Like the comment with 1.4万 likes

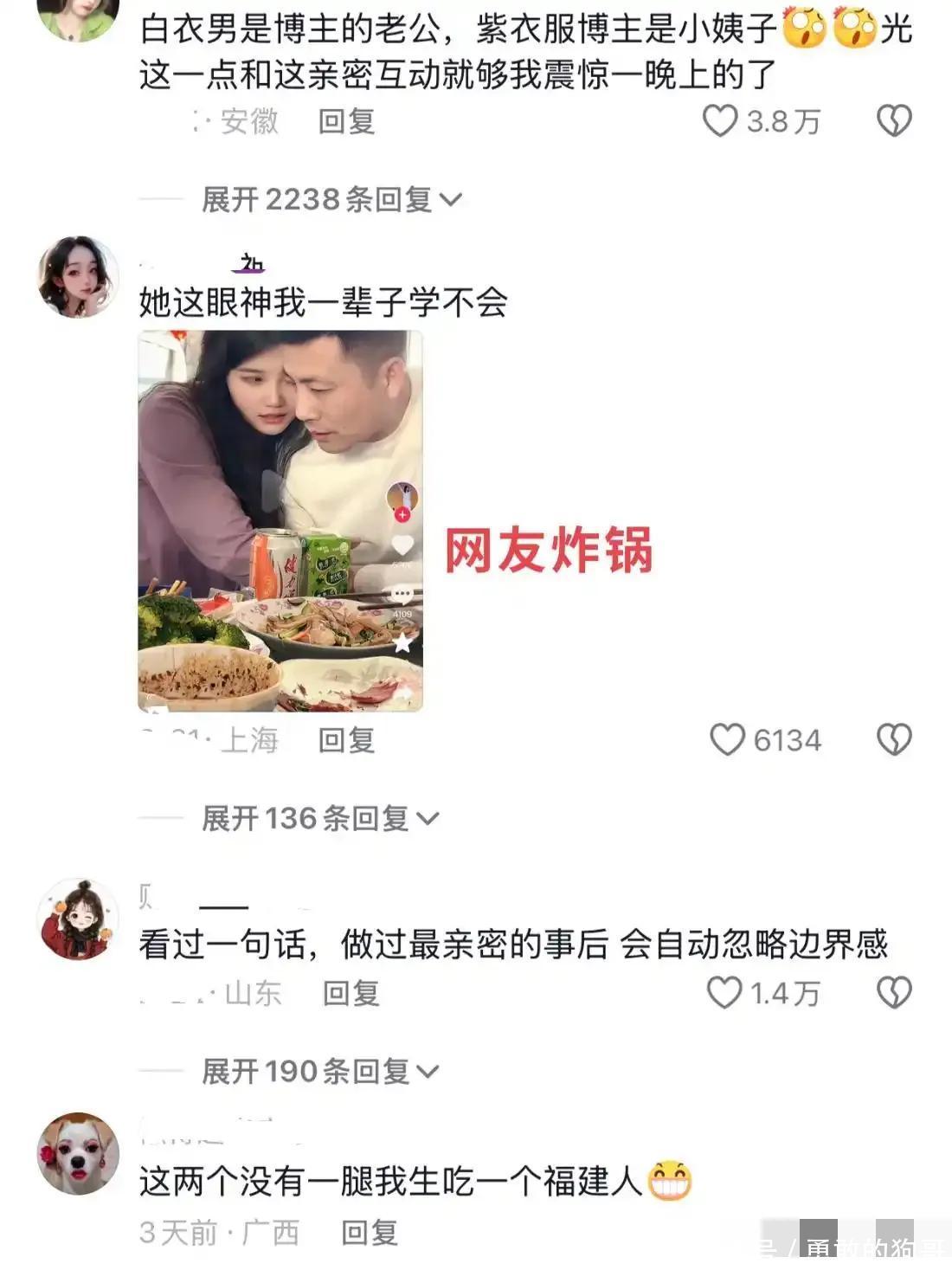(724, 993)
